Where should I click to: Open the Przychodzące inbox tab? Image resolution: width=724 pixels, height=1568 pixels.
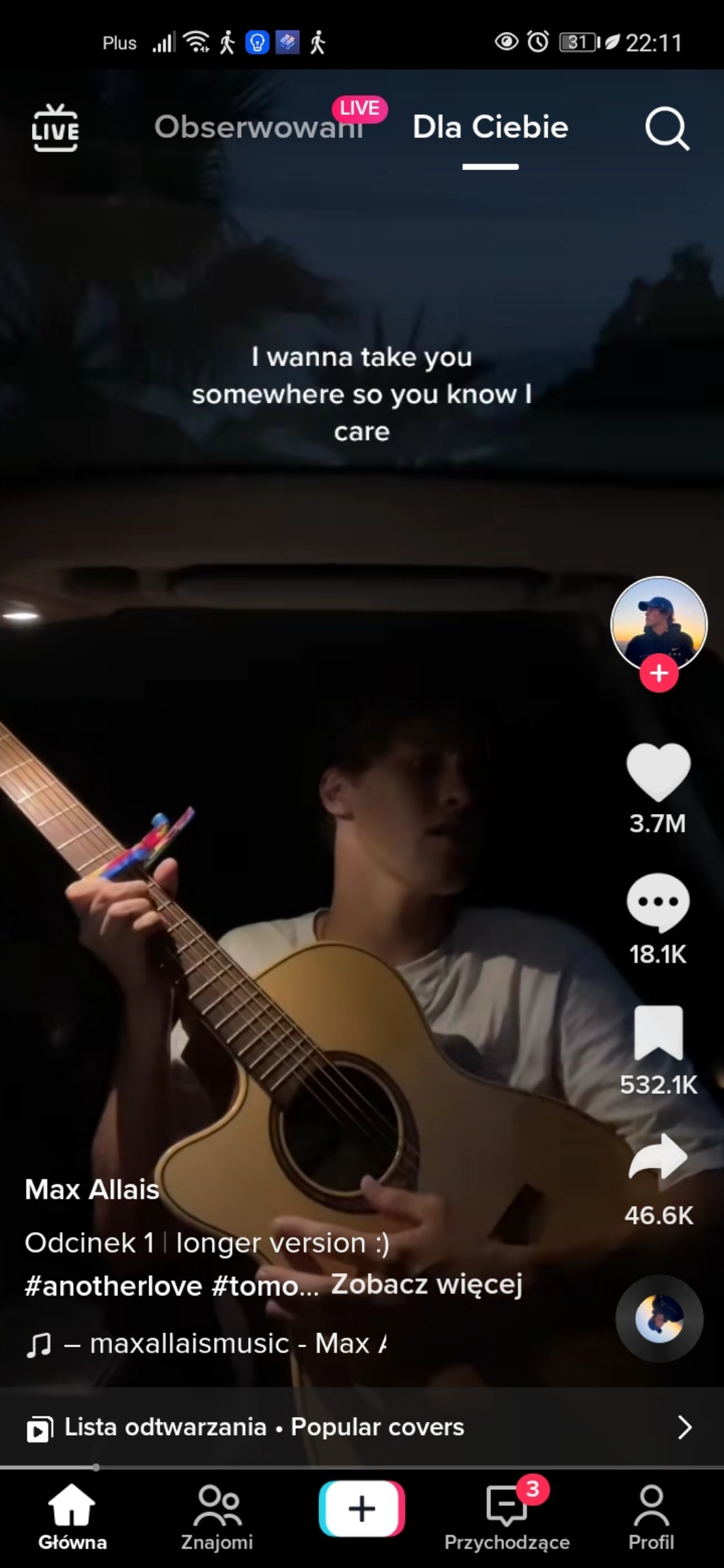[507, 1517]
